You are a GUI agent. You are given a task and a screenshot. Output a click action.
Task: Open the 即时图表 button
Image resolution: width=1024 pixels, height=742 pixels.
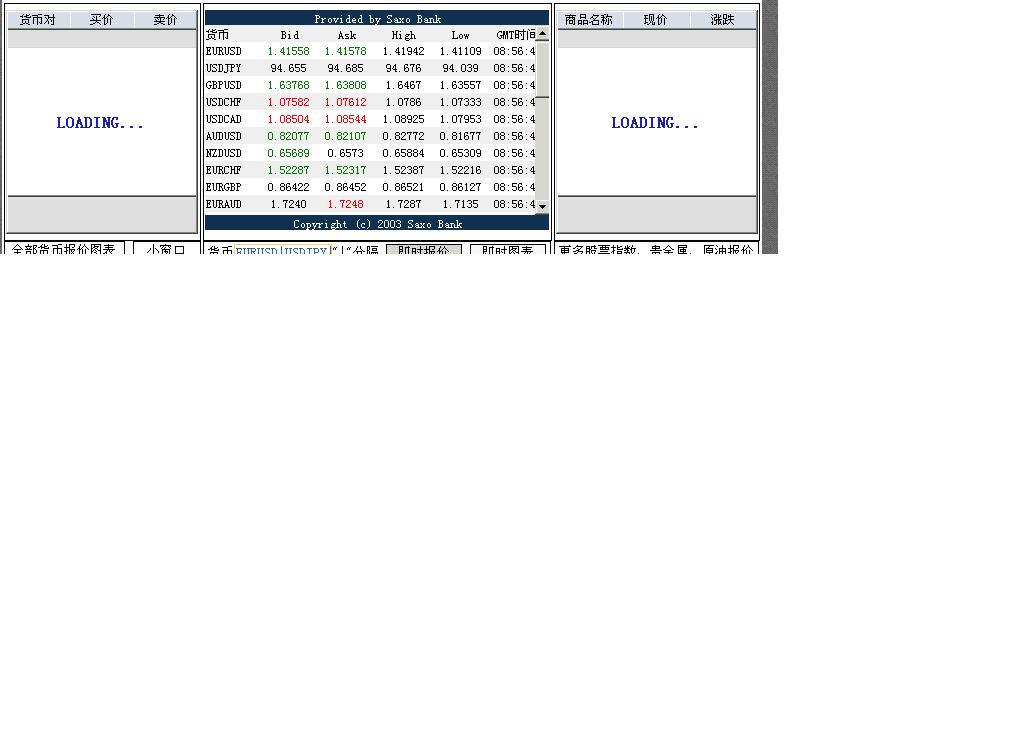pyautogui.click(x=507, y=250)
